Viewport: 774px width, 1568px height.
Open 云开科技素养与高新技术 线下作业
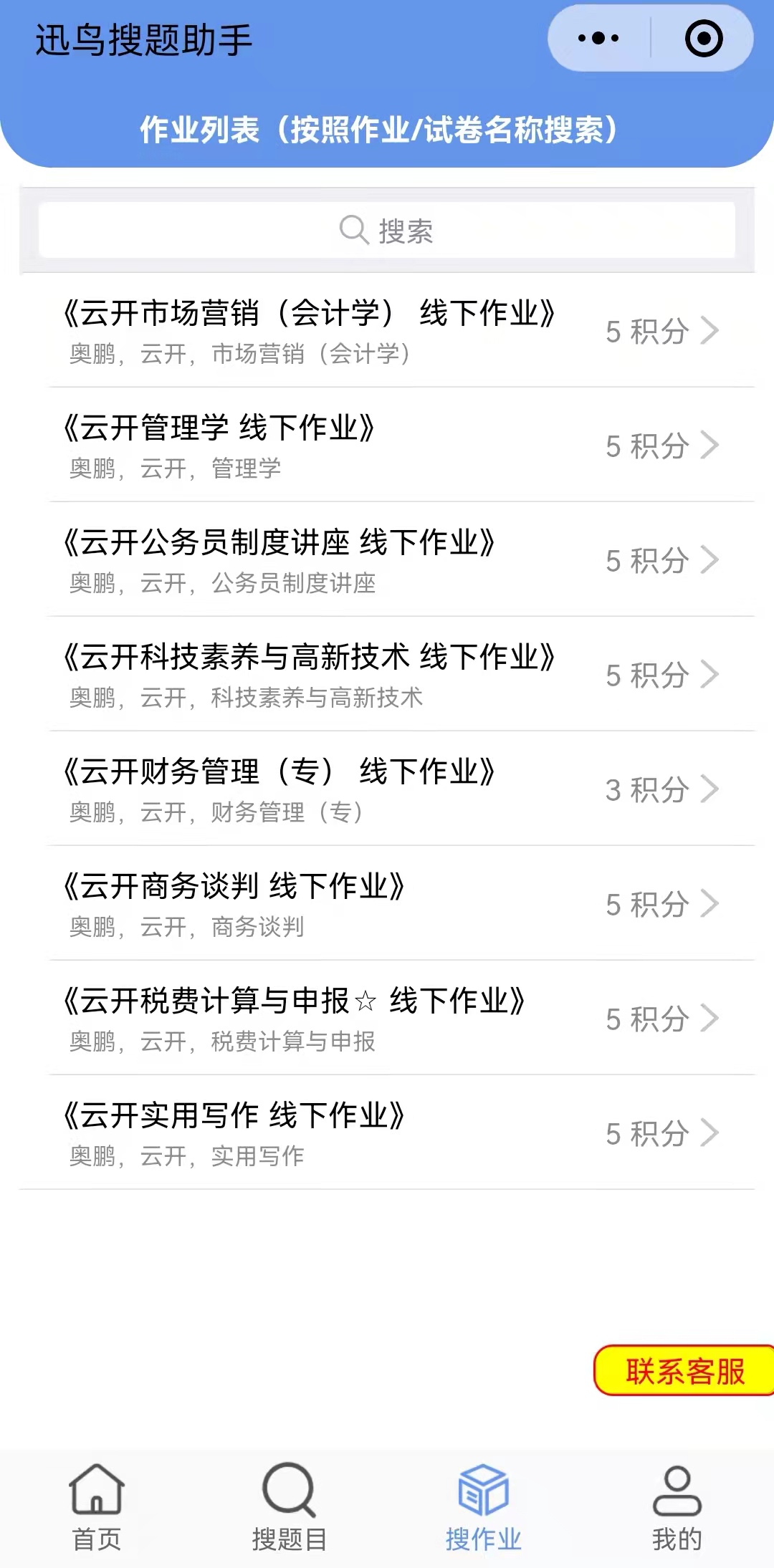(x=387, y=674)
